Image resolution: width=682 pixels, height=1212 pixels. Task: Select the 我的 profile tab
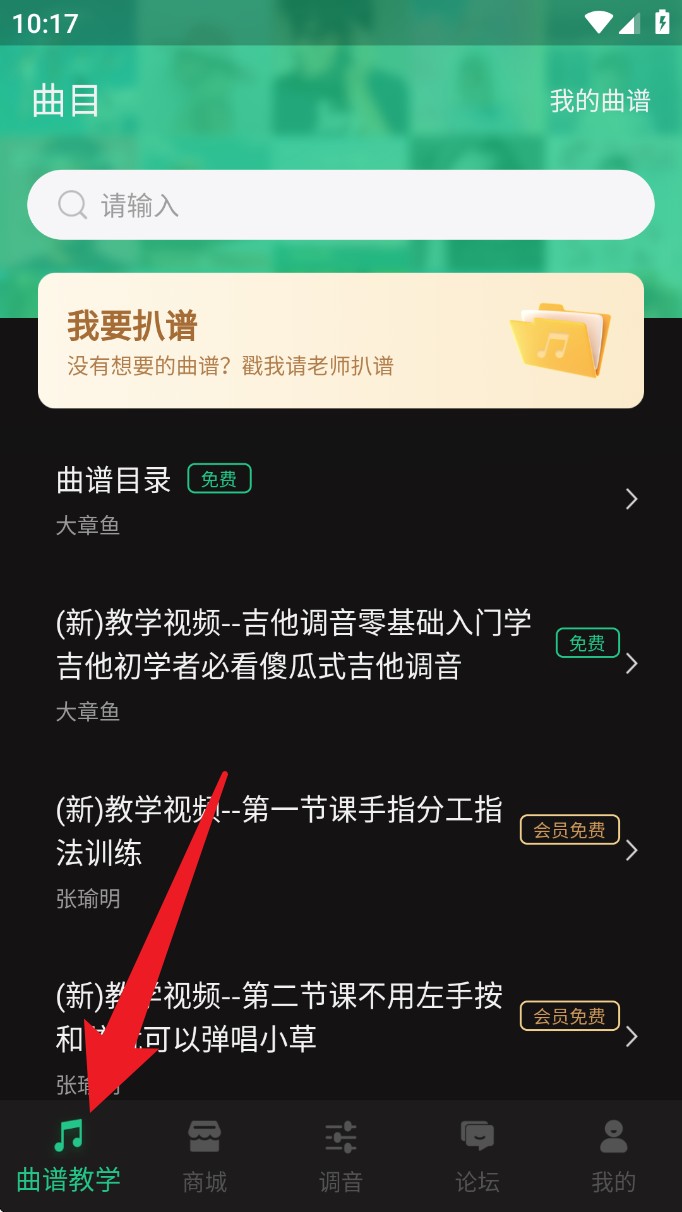[x=613, y=1157]
